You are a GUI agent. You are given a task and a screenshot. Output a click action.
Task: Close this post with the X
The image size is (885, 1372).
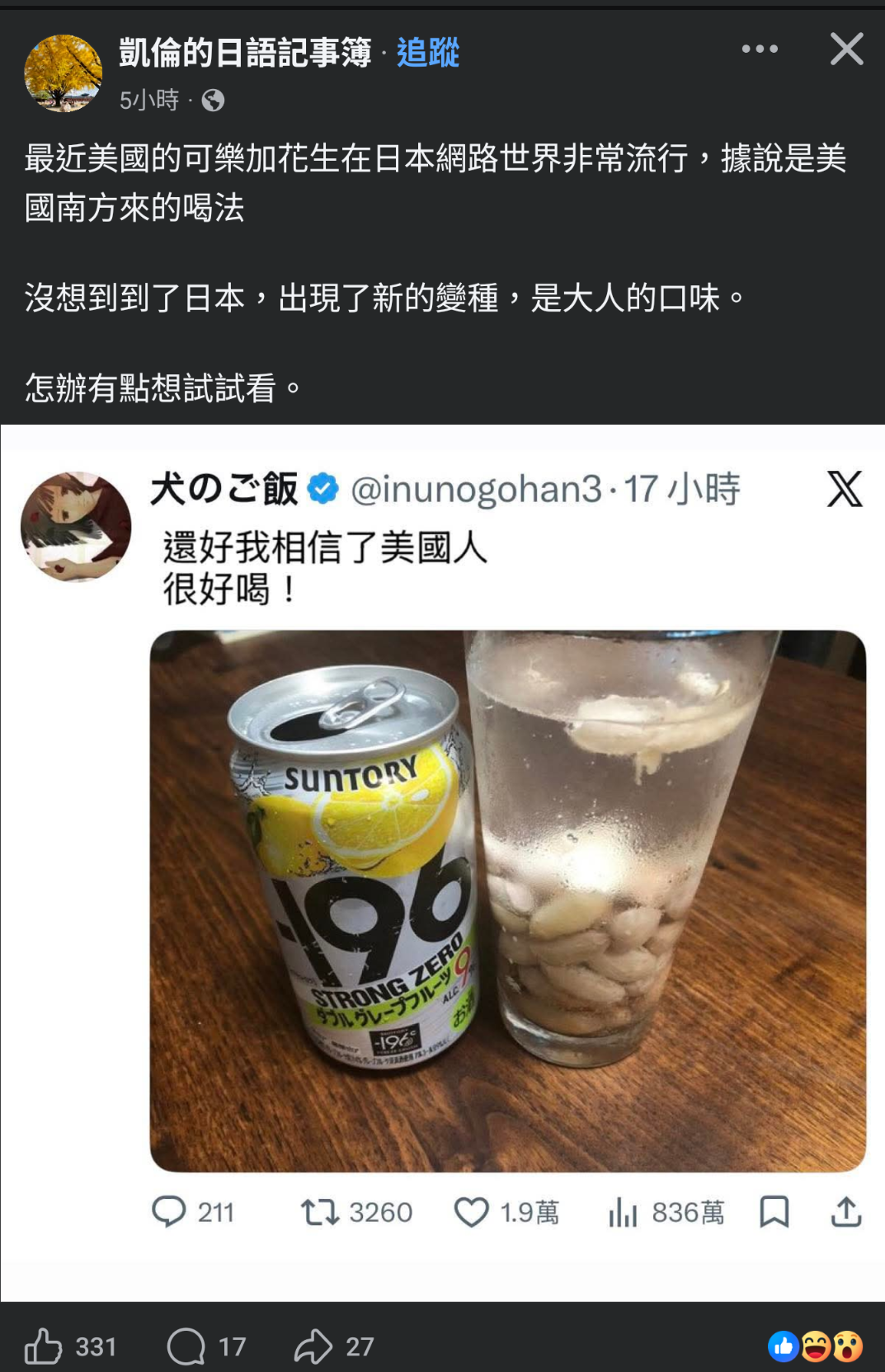[846, 49]
